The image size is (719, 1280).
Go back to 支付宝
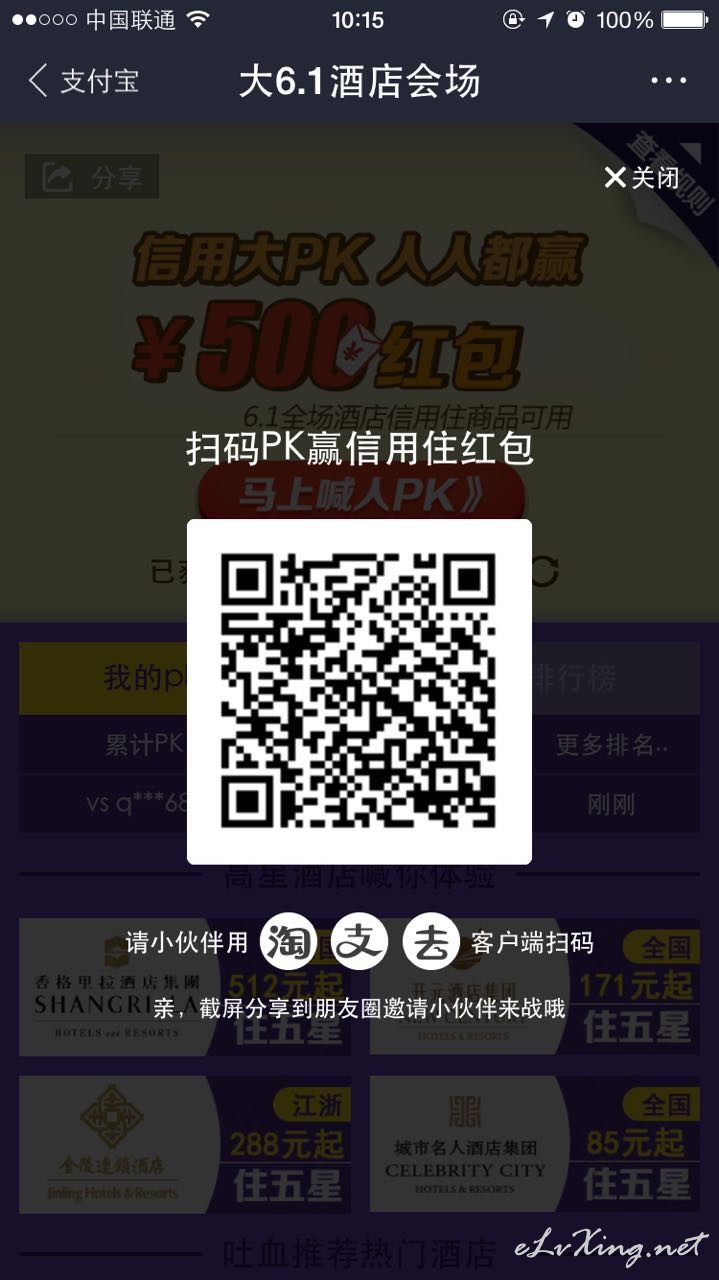click(84, 81)
